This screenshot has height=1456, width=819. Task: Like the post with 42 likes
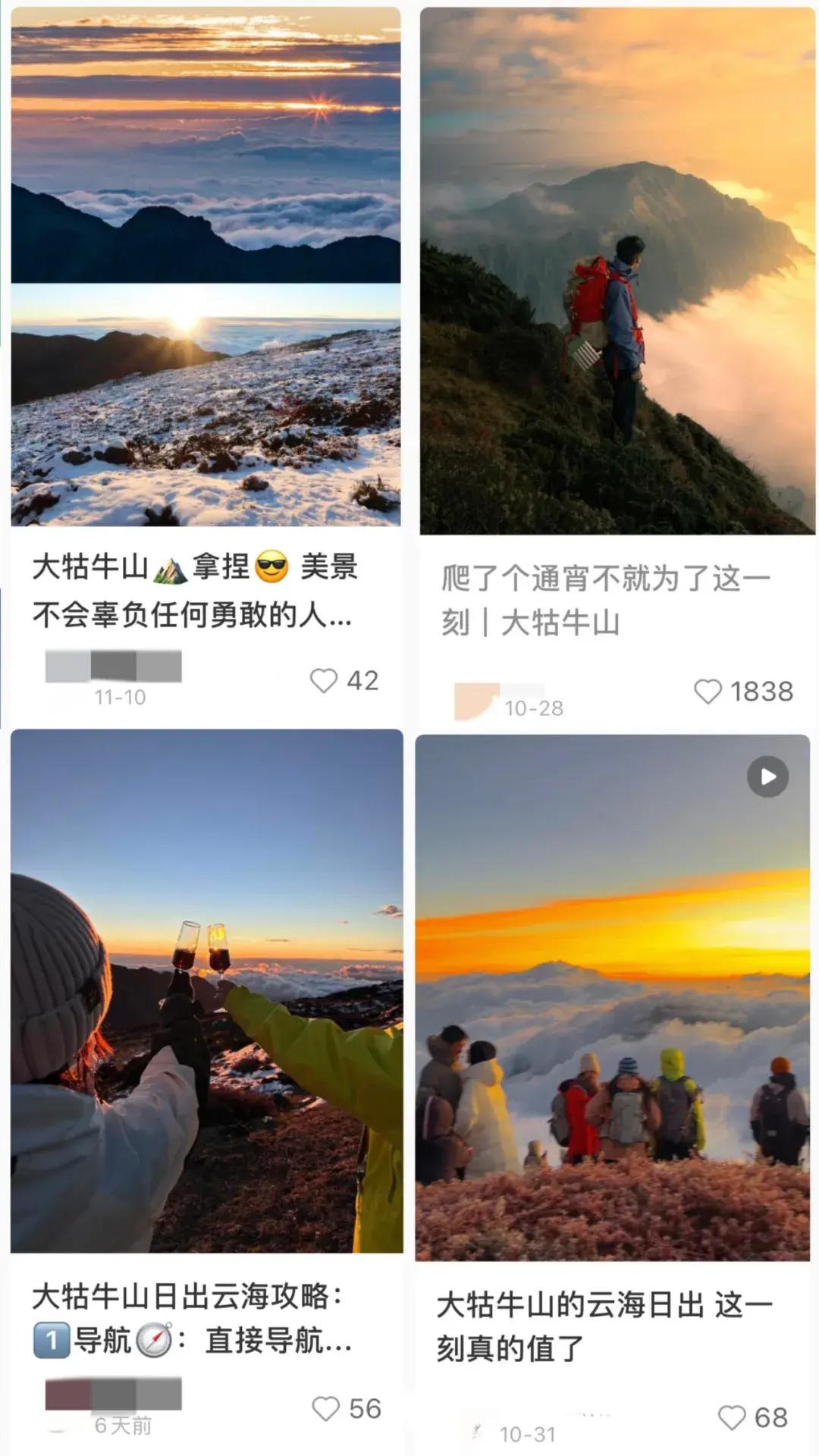325,681
